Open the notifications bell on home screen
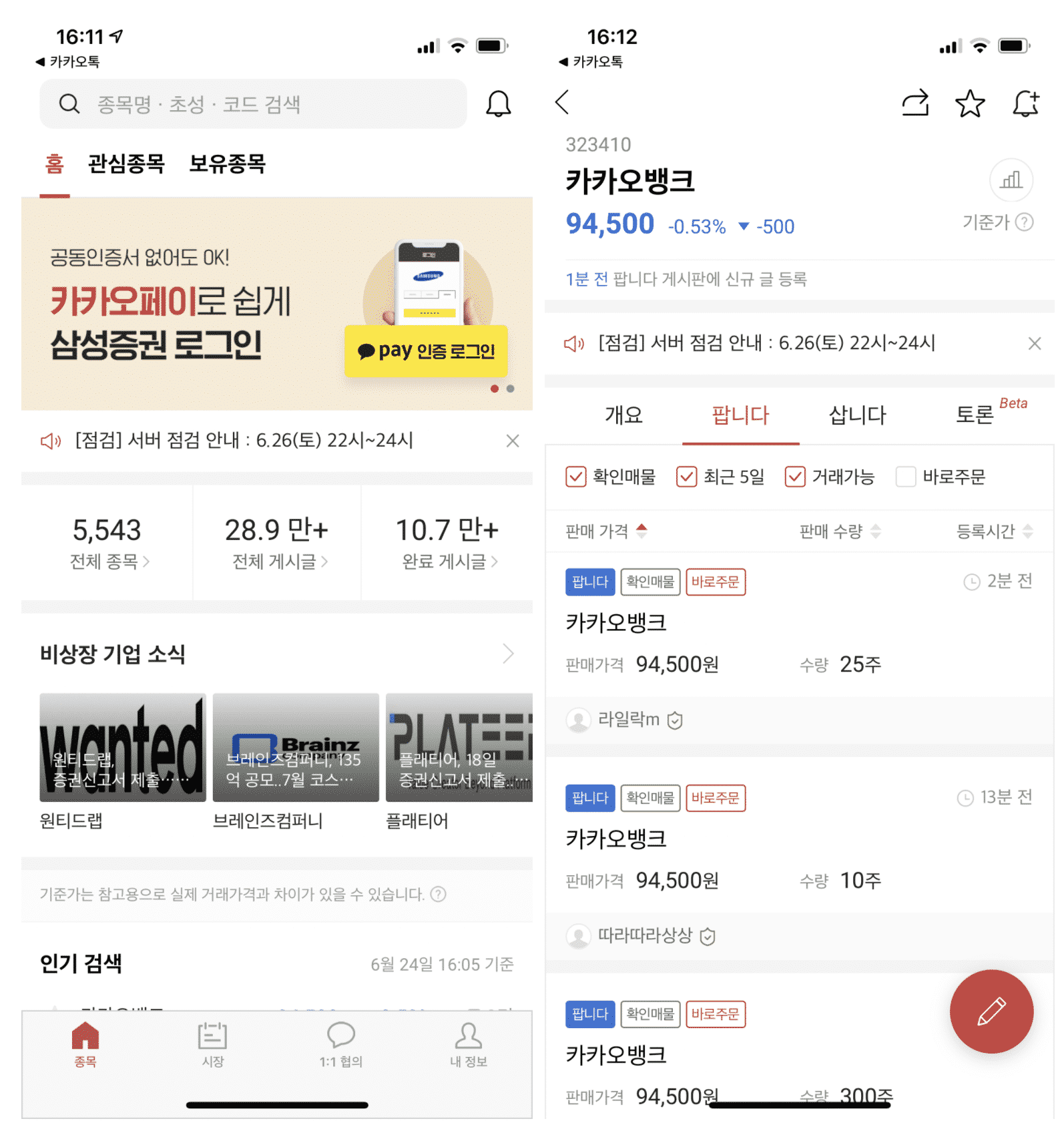Image resolution: width=1064 pixels, height=1135 pixels. pyautogui.click(x=498, y=104)
